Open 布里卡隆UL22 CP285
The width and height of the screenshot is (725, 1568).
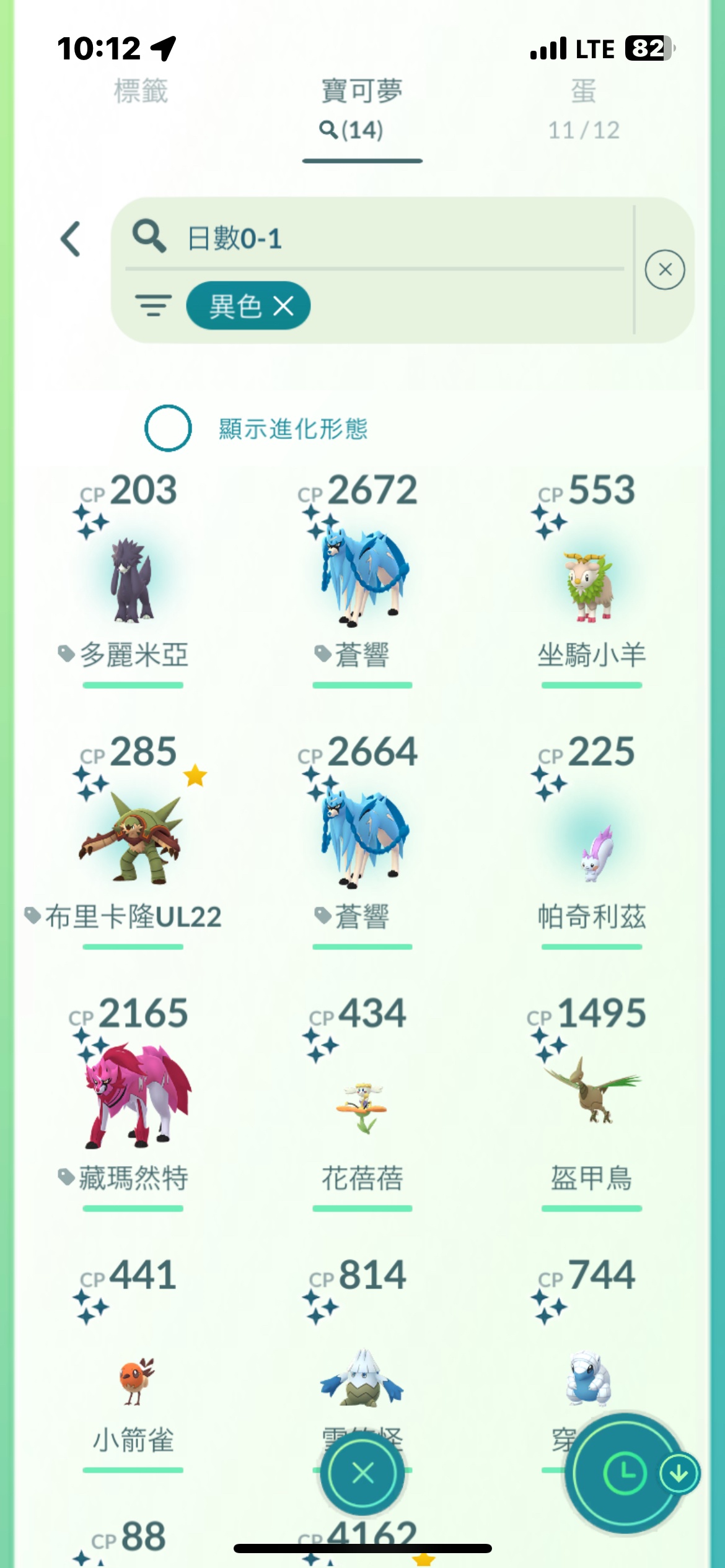coord(133,839)
